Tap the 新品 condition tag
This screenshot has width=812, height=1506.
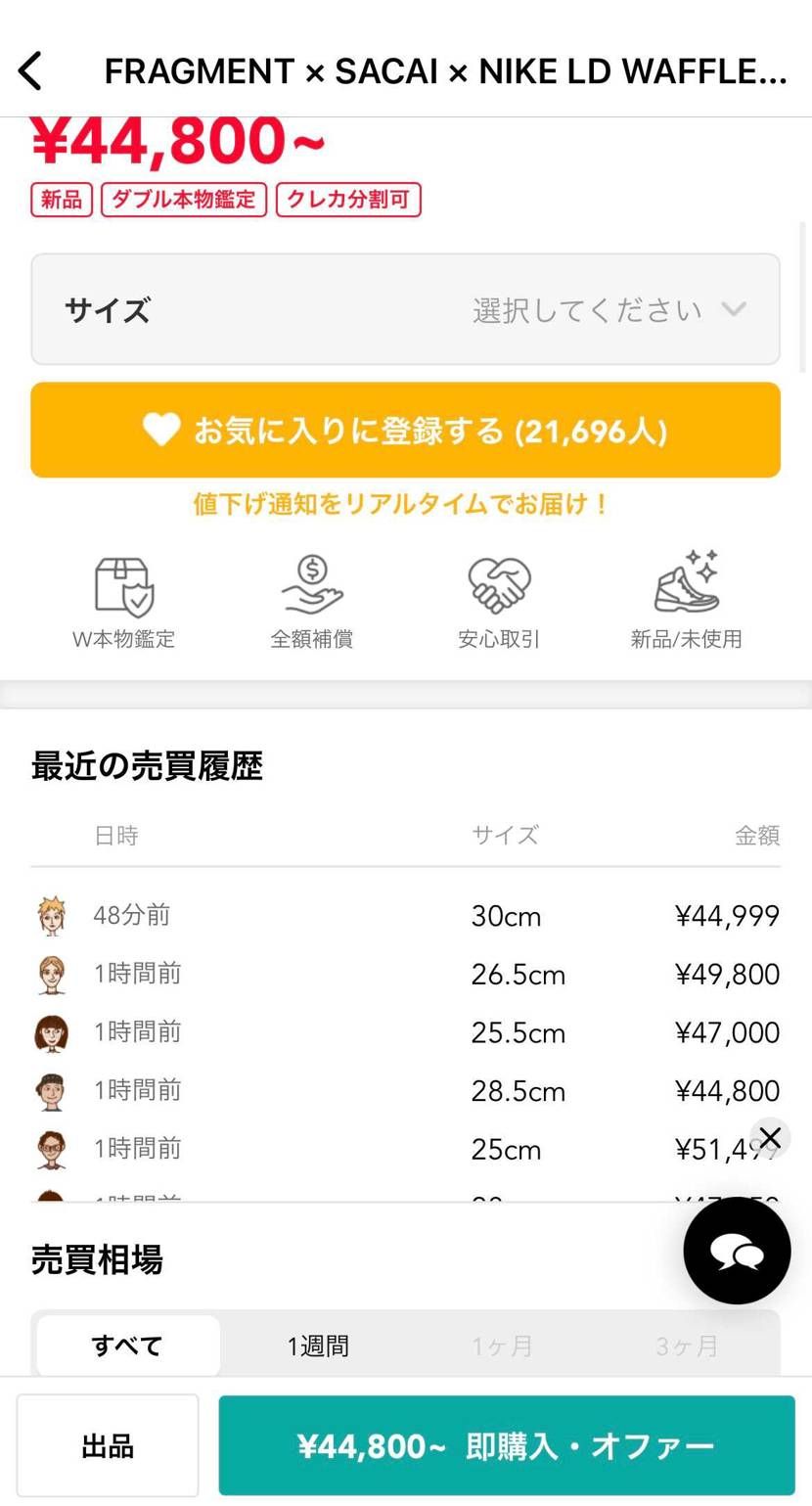coord(61,199)
